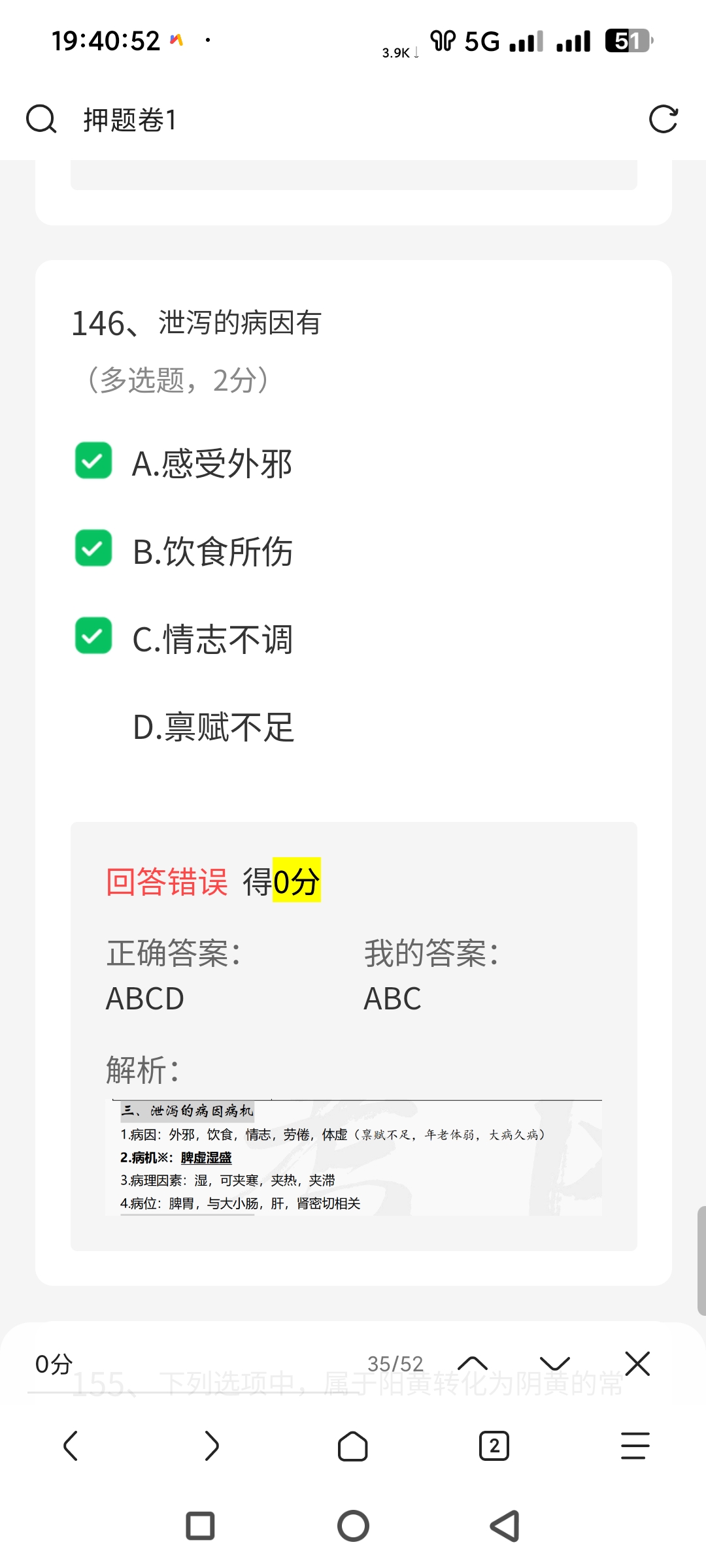Close the find-in-page bar
The width and height of the screenshot is (706, 1568).
coord(637,1364)
